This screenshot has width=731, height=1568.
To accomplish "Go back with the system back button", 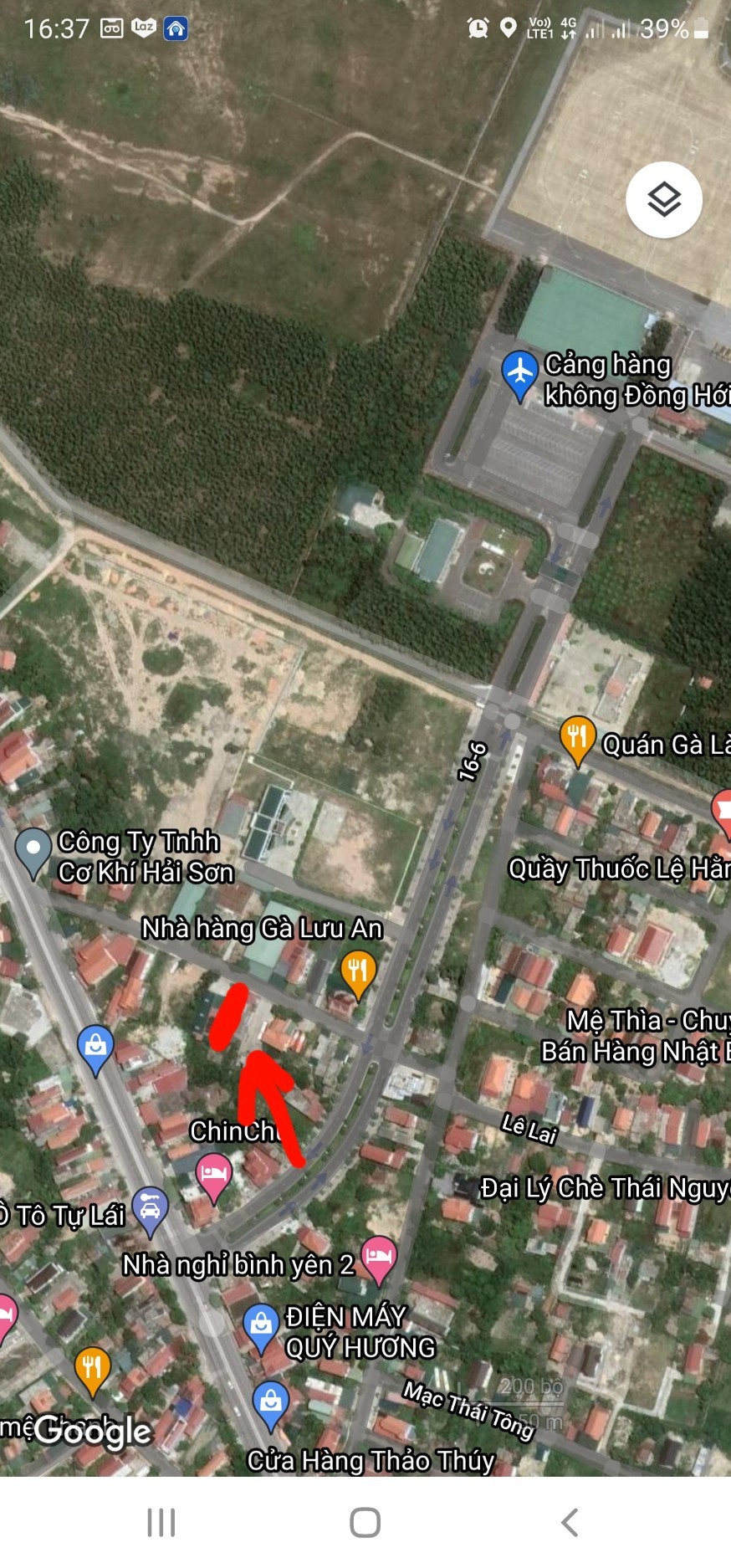I will (570, 1522).
